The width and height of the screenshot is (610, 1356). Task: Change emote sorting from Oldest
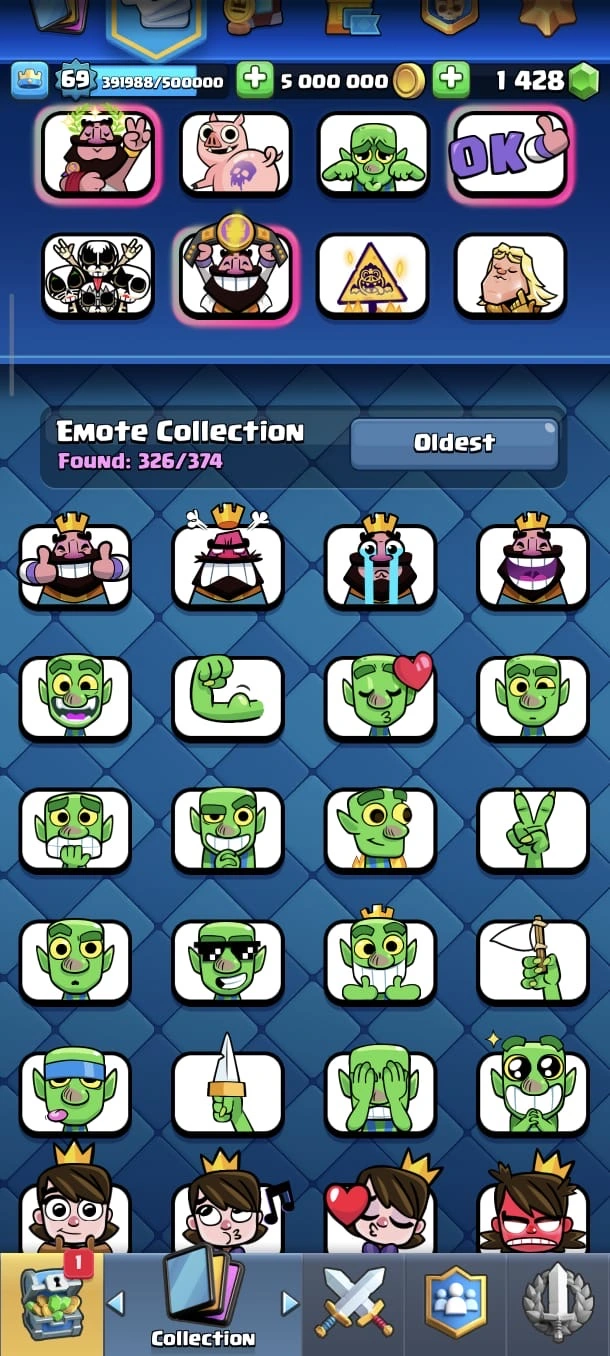pos(454,443)
